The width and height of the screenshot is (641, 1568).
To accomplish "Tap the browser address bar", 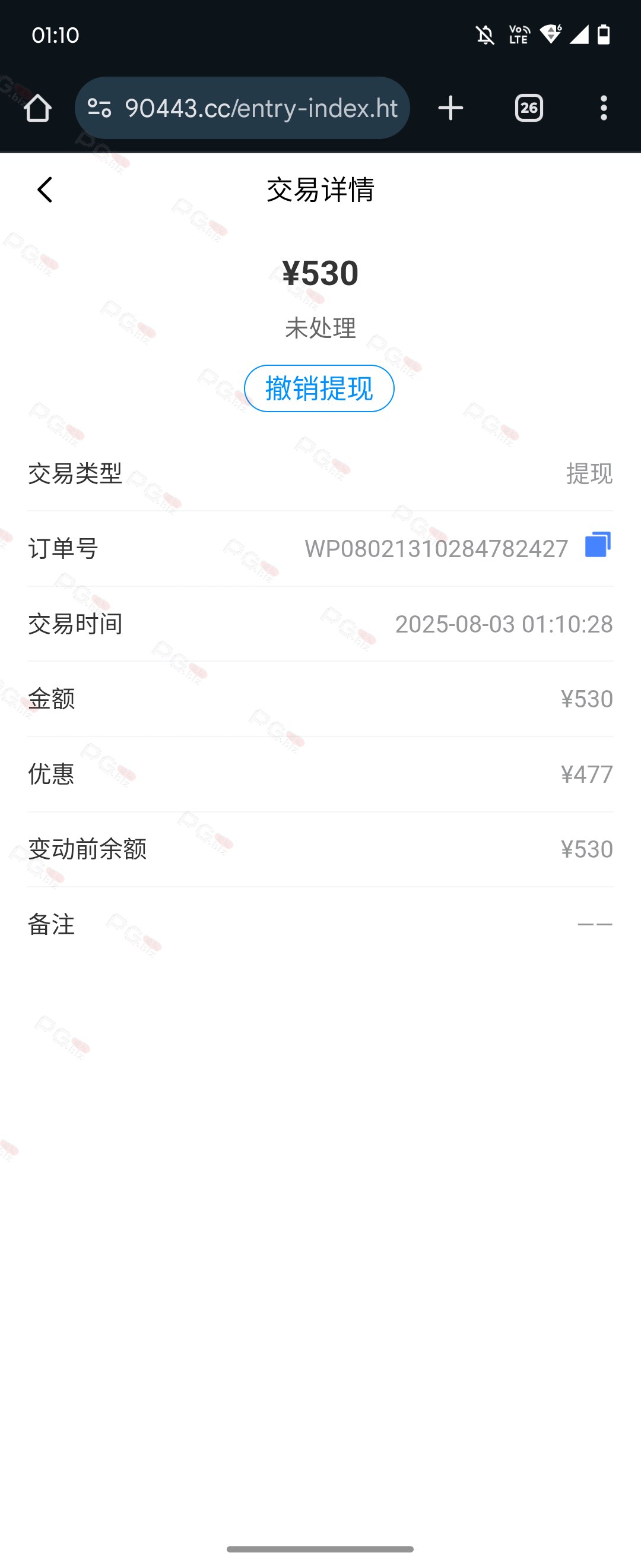I will point(262,108).
